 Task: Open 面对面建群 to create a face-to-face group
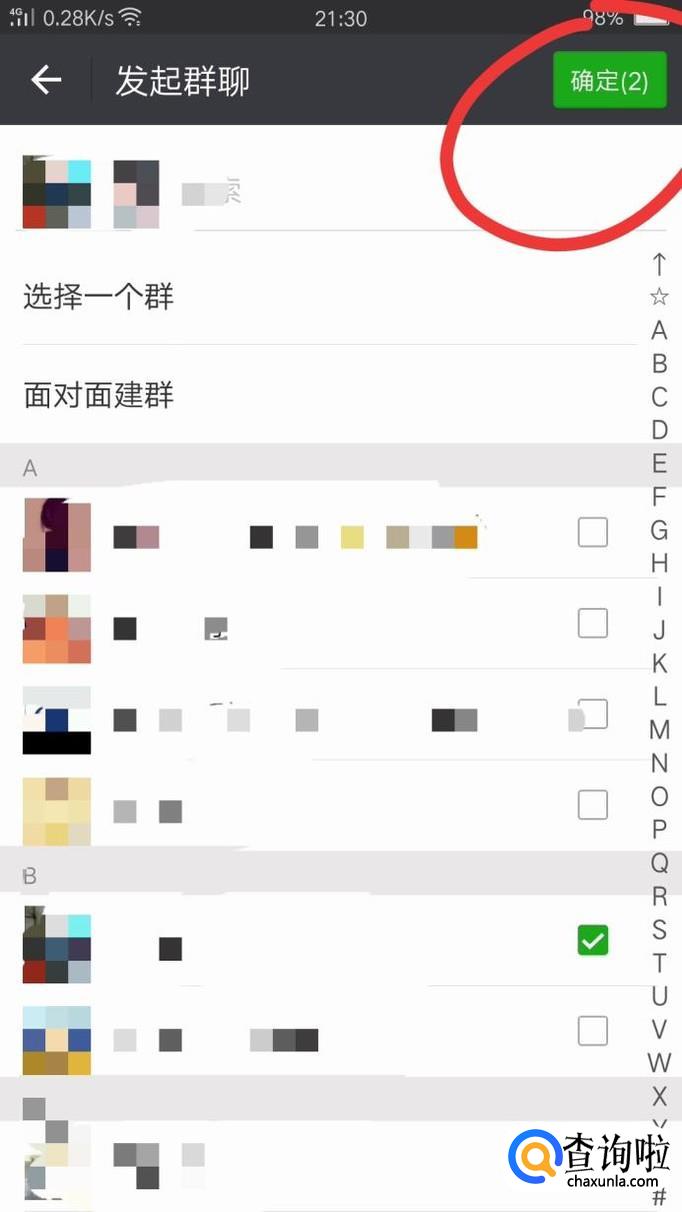click(x=98, y=395)
